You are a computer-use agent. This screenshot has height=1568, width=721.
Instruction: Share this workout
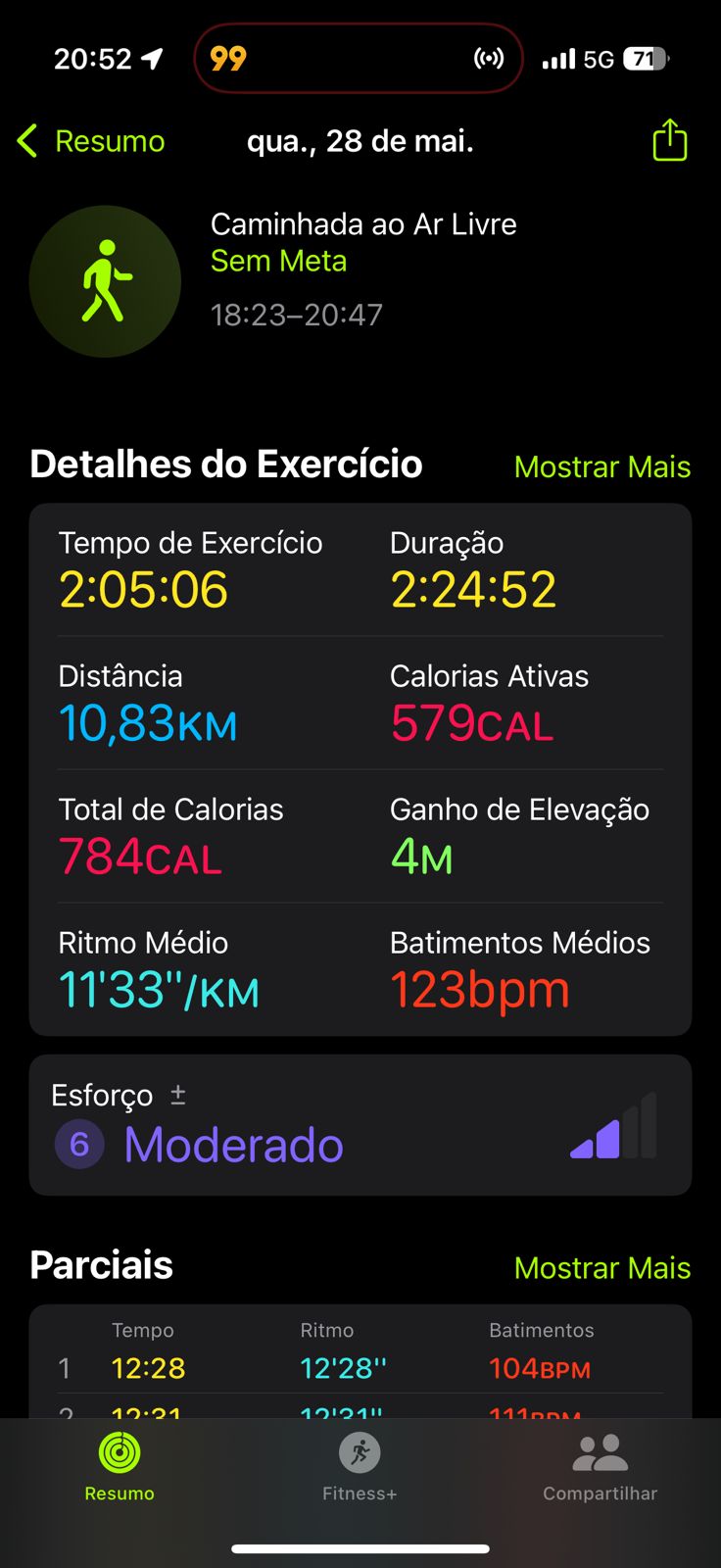(670, 140)
